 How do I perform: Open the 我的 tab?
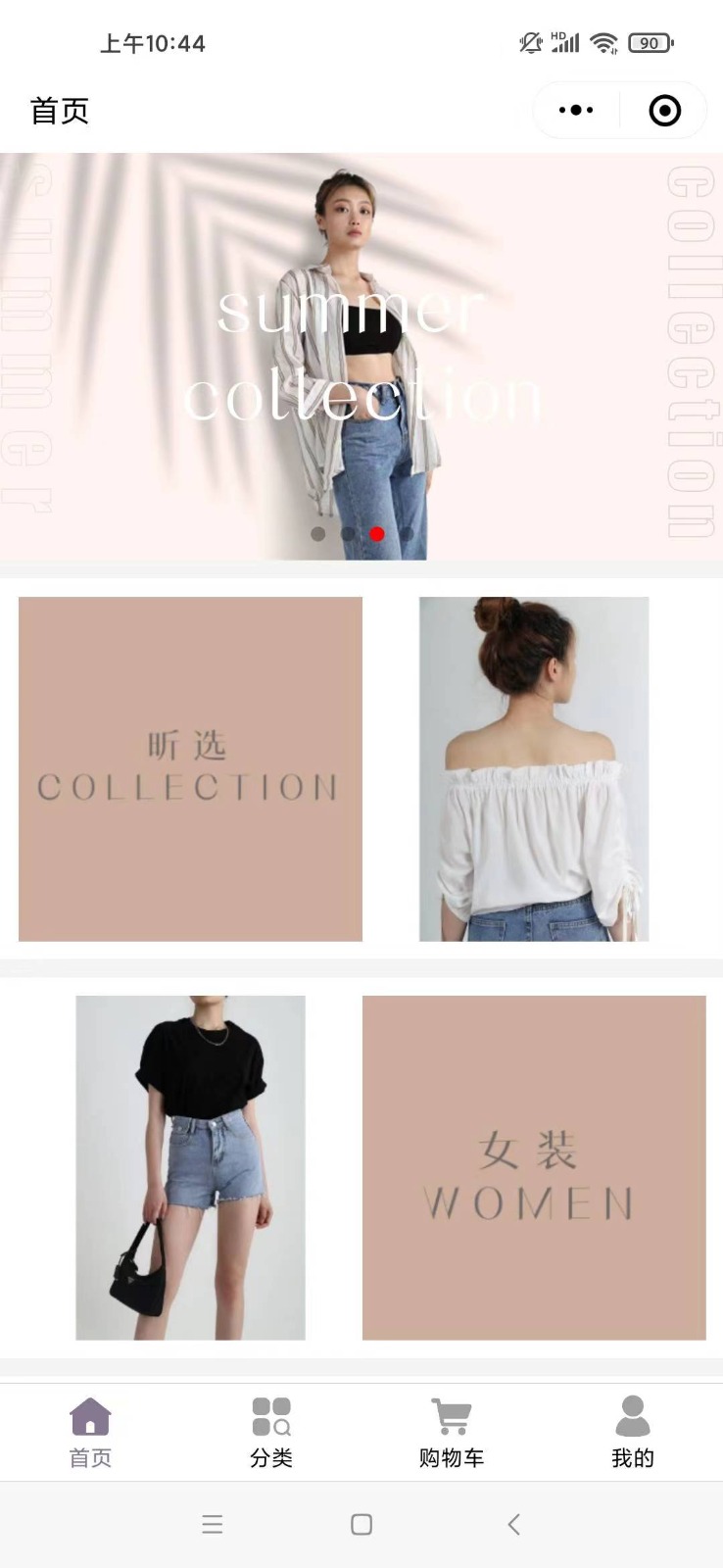coord(633,1433)
